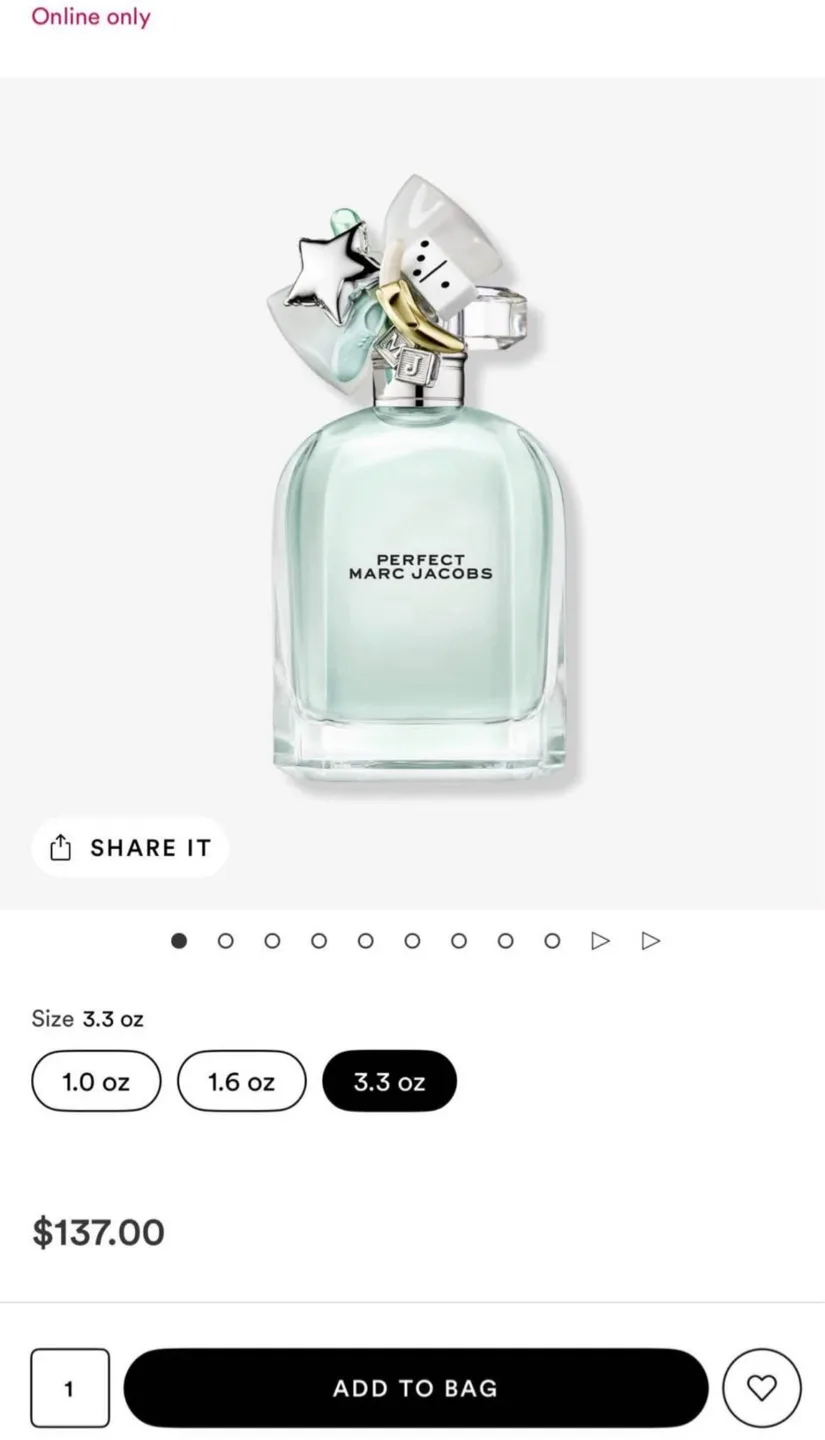The height and width of the screenshot is (1440, 825).
Task: Choose the 1.6 oz size pill
Action: click(242, 1081)
